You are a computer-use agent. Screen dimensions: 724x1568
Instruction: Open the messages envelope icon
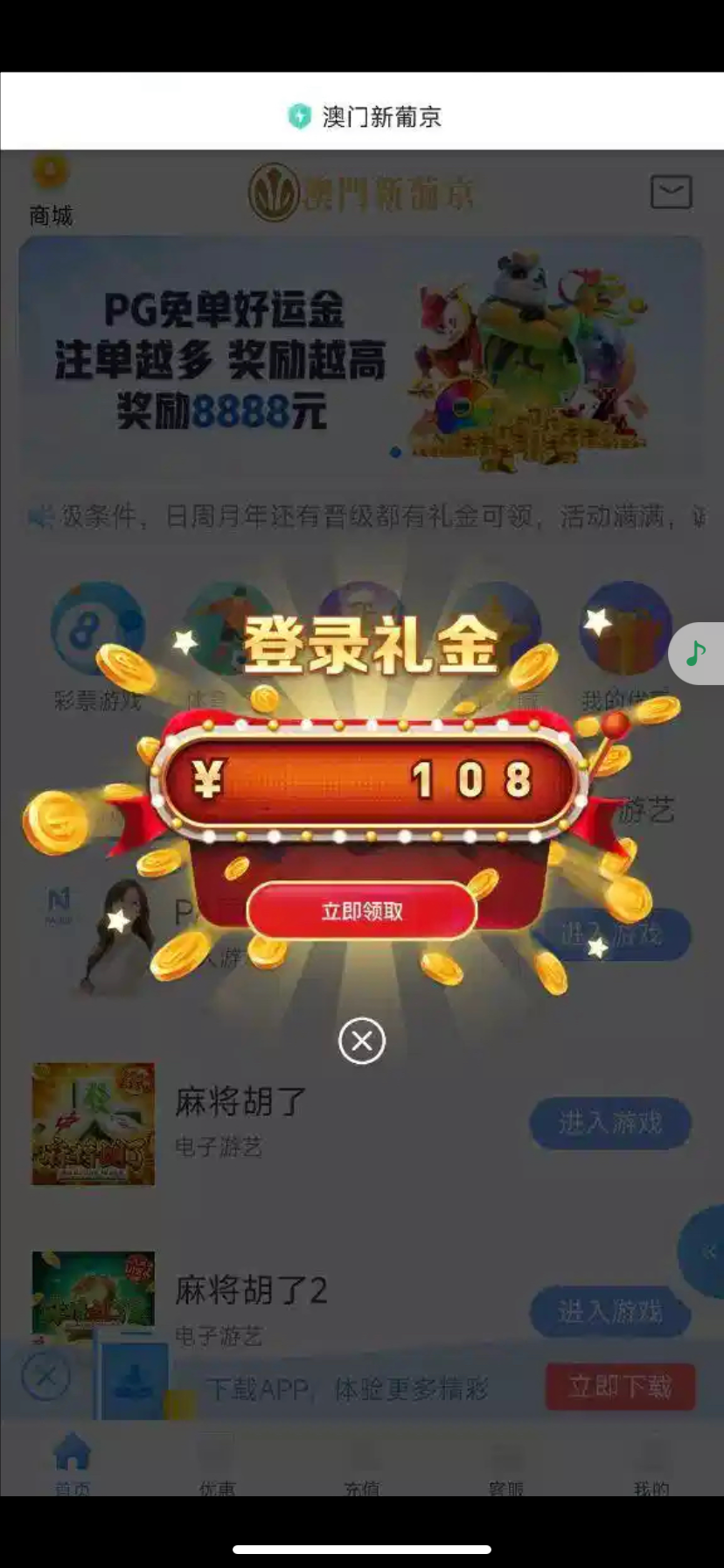coord(671,192)
